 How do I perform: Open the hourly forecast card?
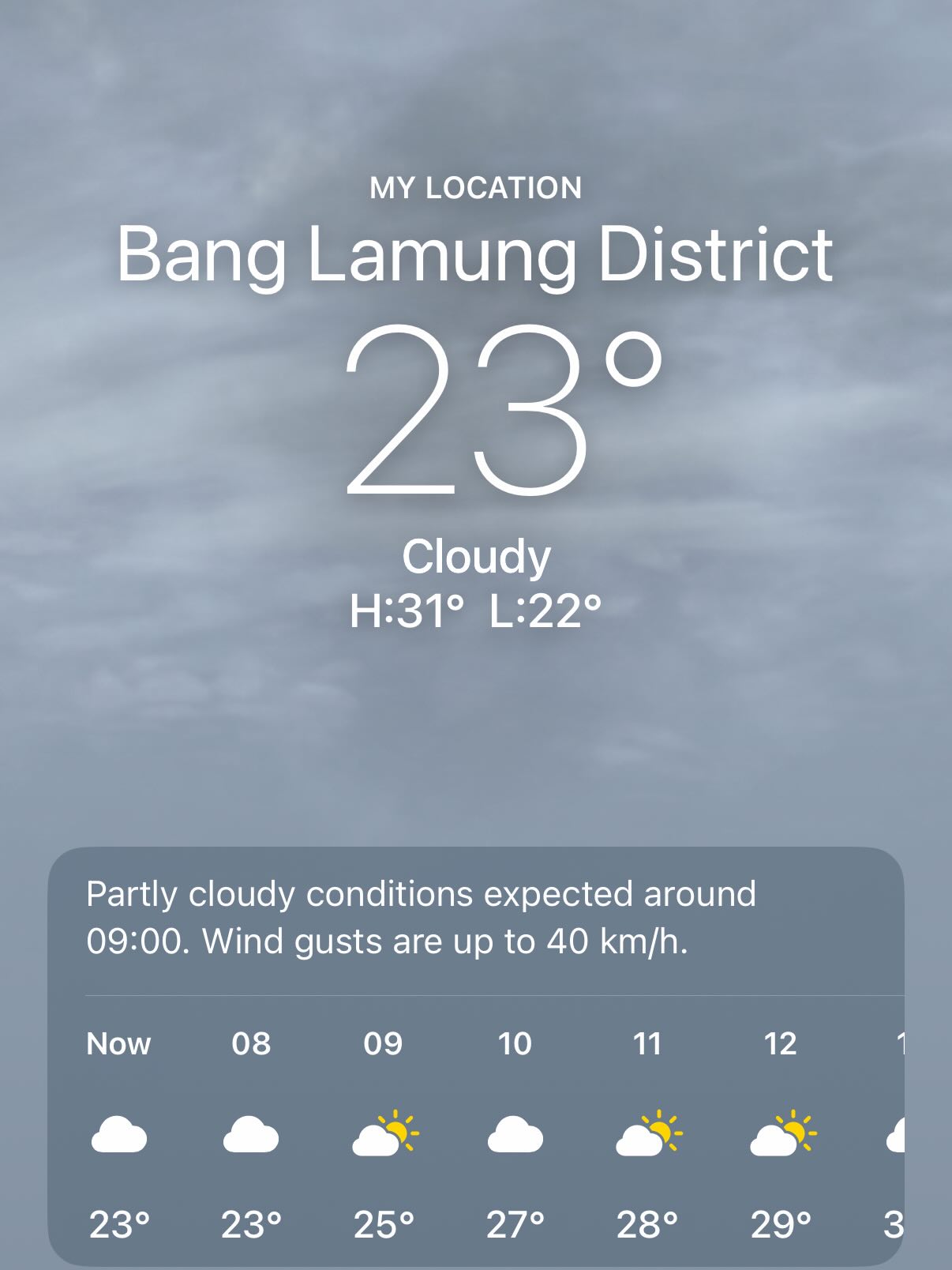click(475, 1058)
